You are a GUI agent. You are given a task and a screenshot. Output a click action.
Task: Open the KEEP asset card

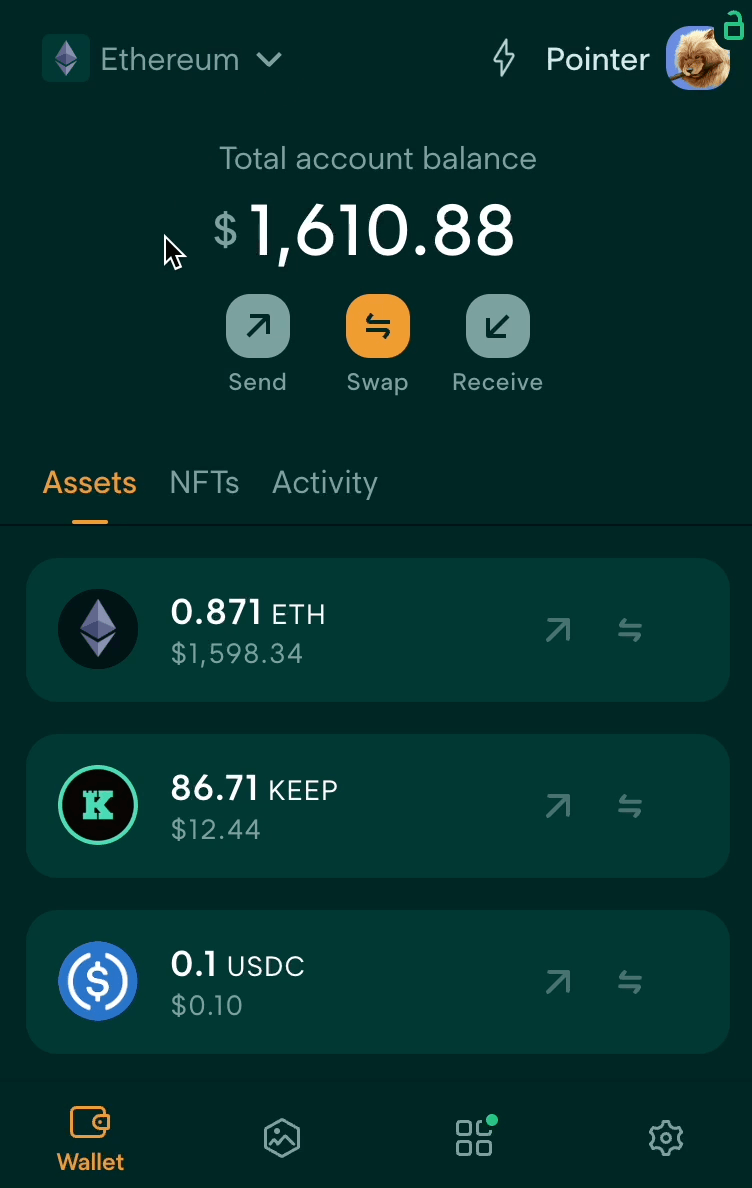point(300,806)
